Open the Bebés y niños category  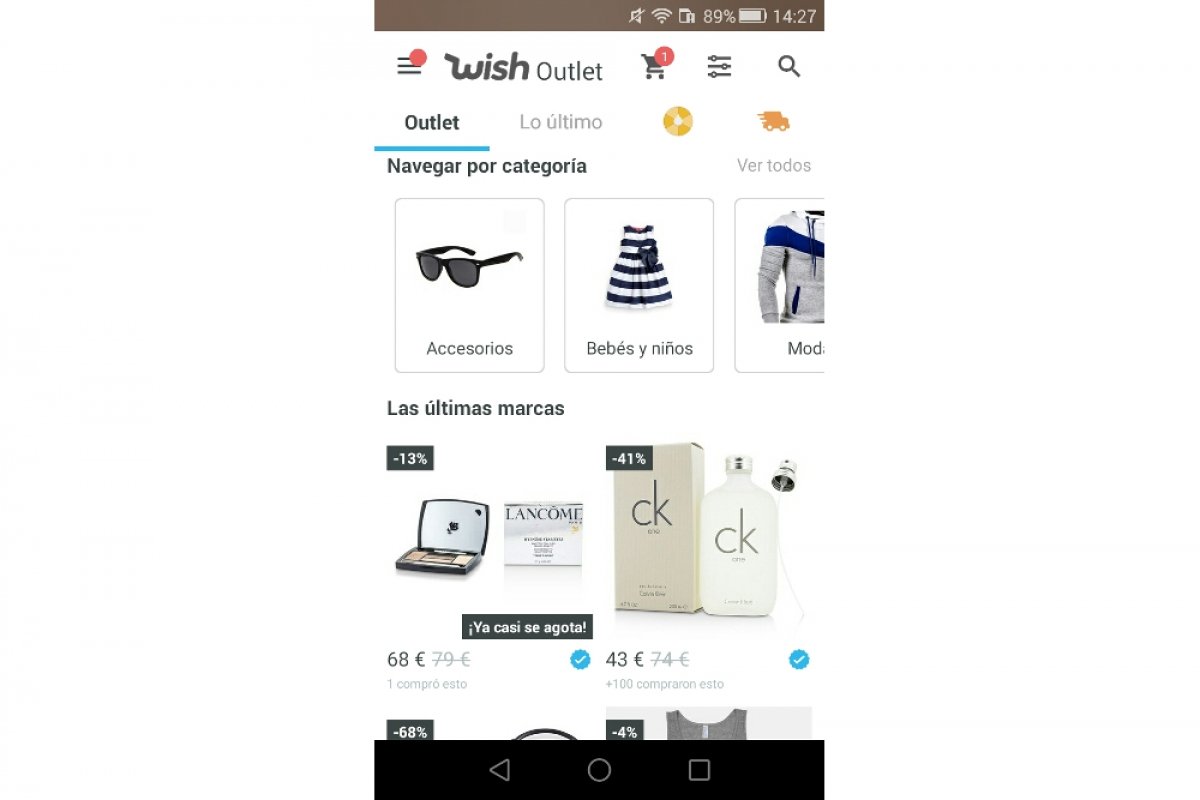point(639,285)
